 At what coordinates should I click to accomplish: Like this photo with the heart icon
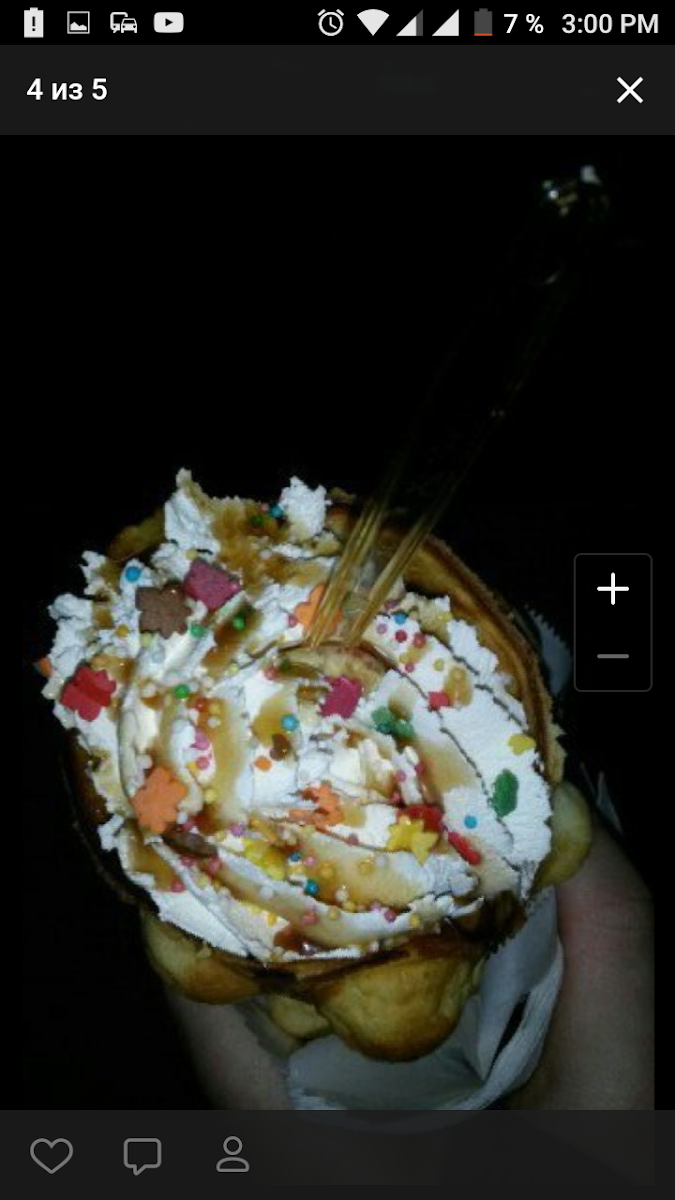click(51, 1155)
